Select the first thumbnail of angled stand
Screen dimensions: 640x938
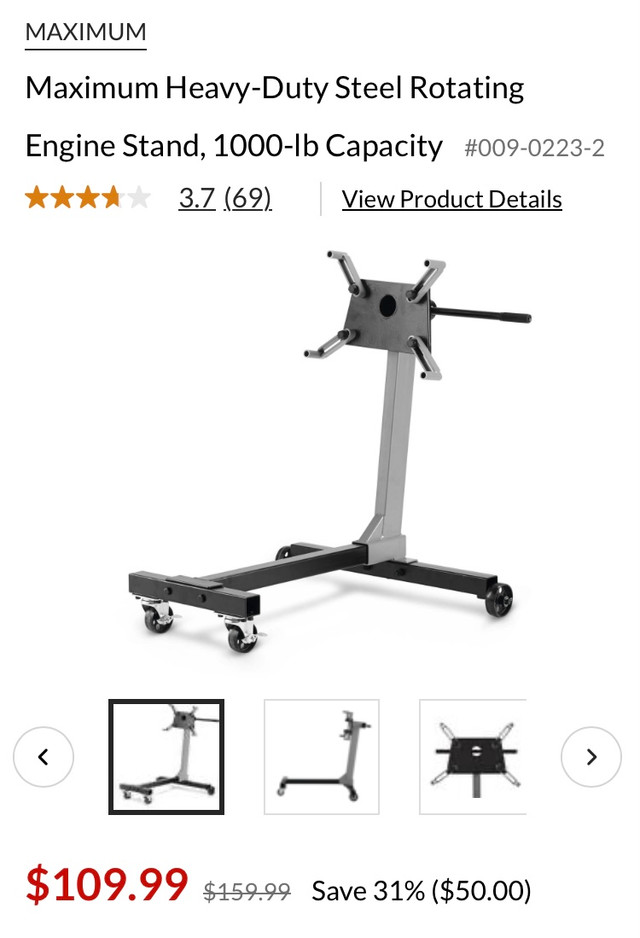(x=166, y=757)
